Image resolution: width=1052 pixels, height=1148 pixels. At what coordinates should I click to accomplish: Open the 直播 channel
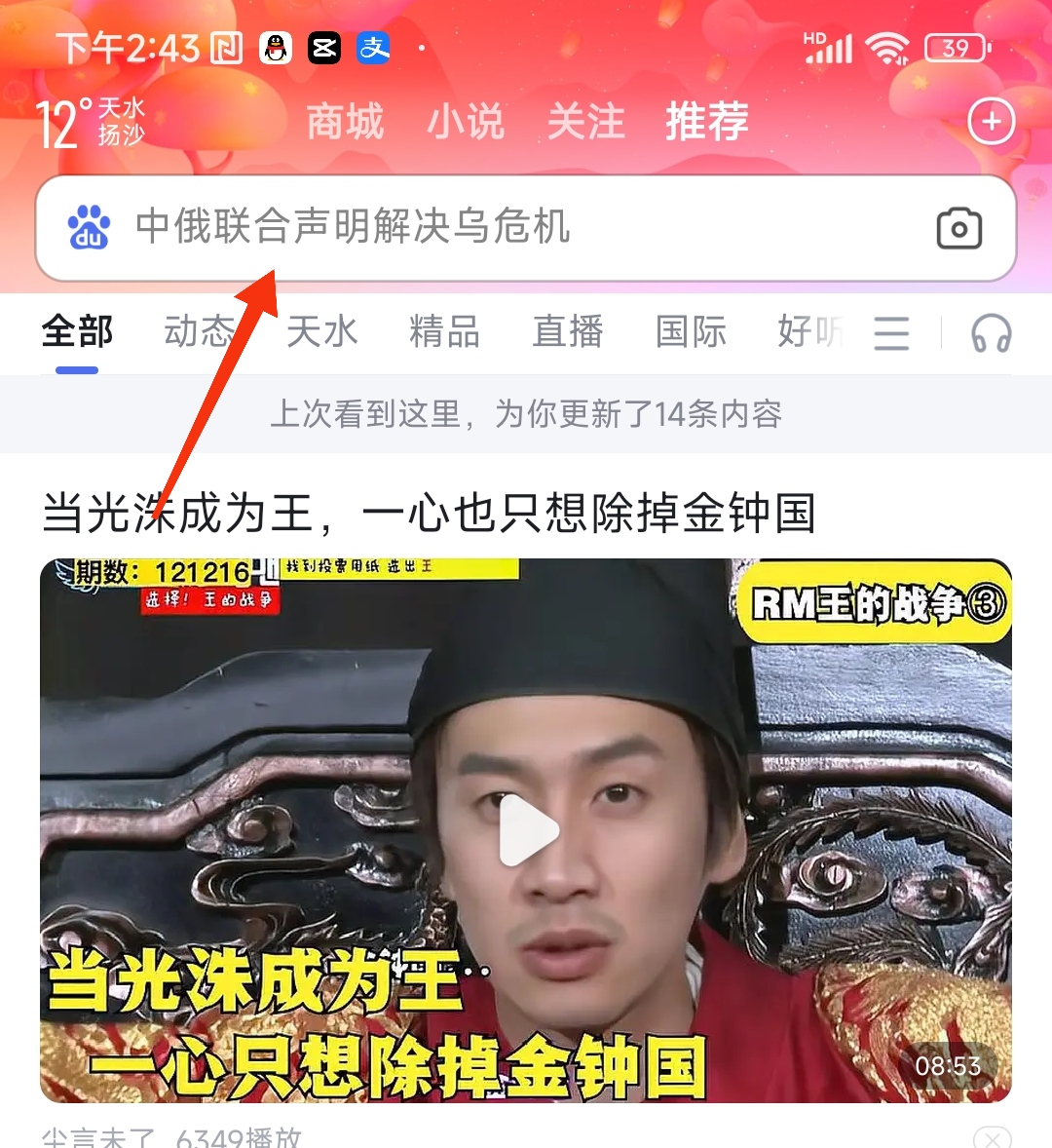(x=568, y=332)
